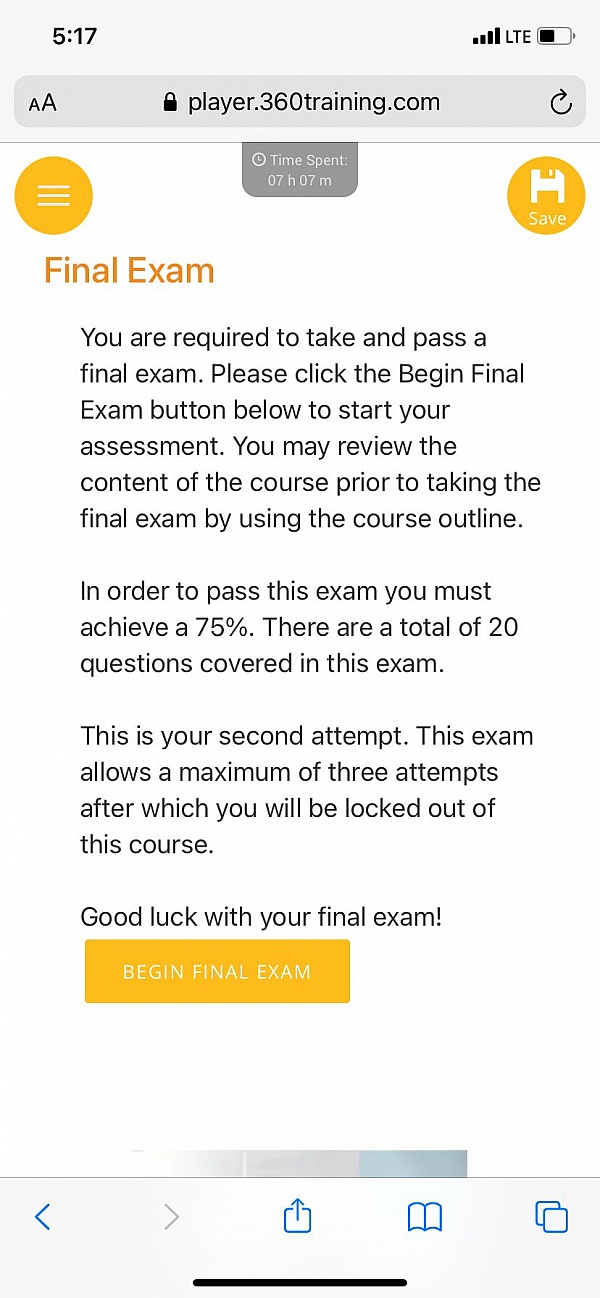The height and width of the screenshot is (1298, 600).
Task: Tap the player.360training.com address bar
Action: [x=300, y=102]
